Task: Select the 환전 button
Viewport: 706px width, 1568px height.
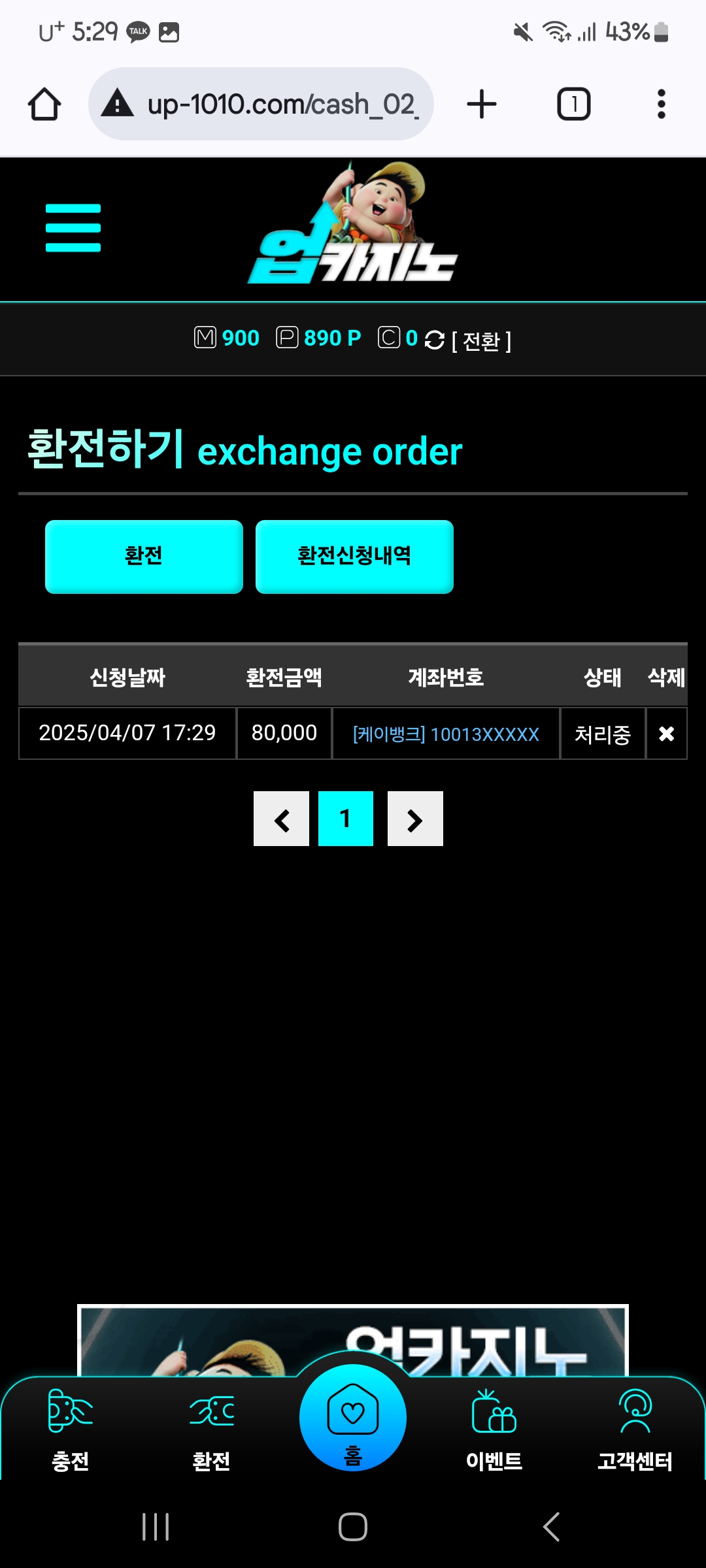Action: (144, 557)
